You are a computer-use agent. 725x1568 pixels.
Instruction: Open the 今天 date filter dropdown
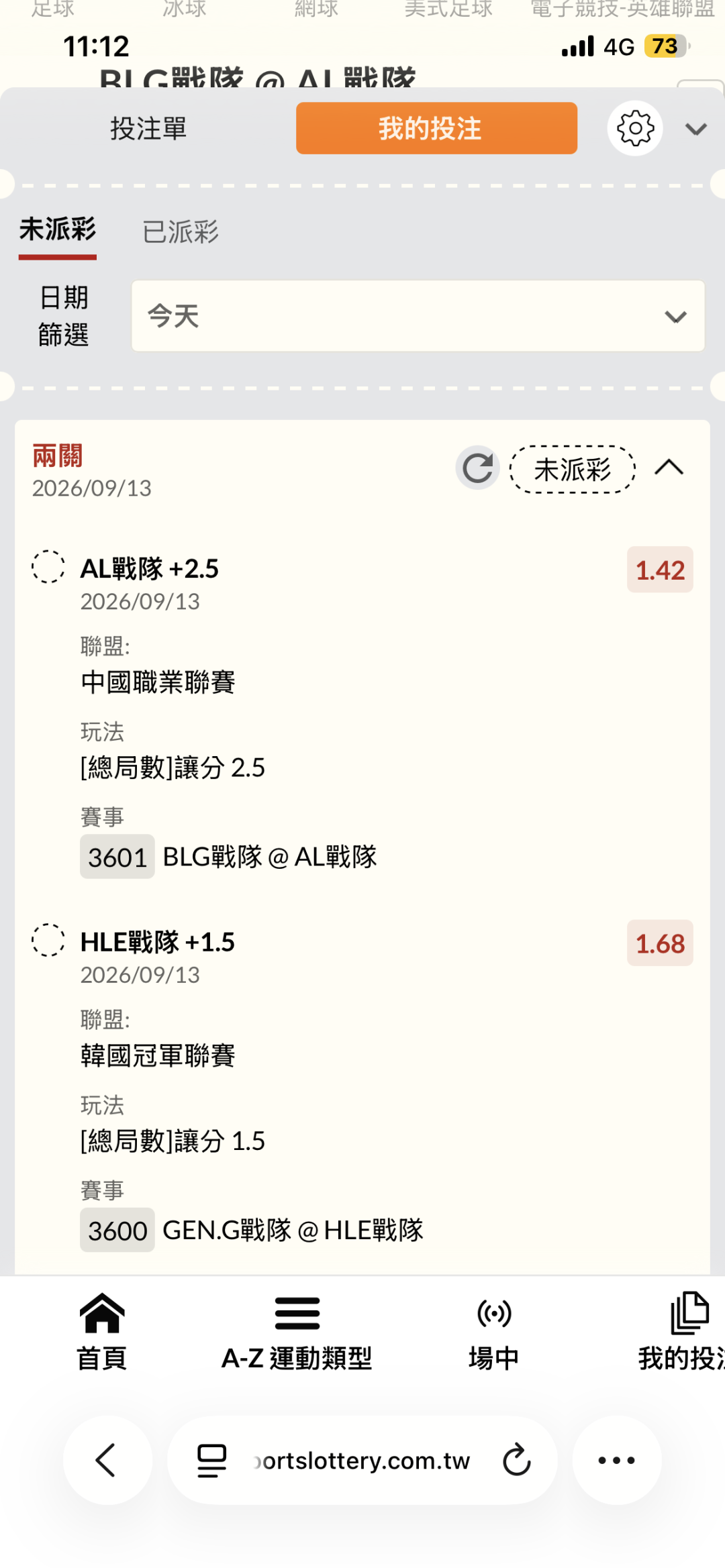pyautogui.click(x=418, y=316)
